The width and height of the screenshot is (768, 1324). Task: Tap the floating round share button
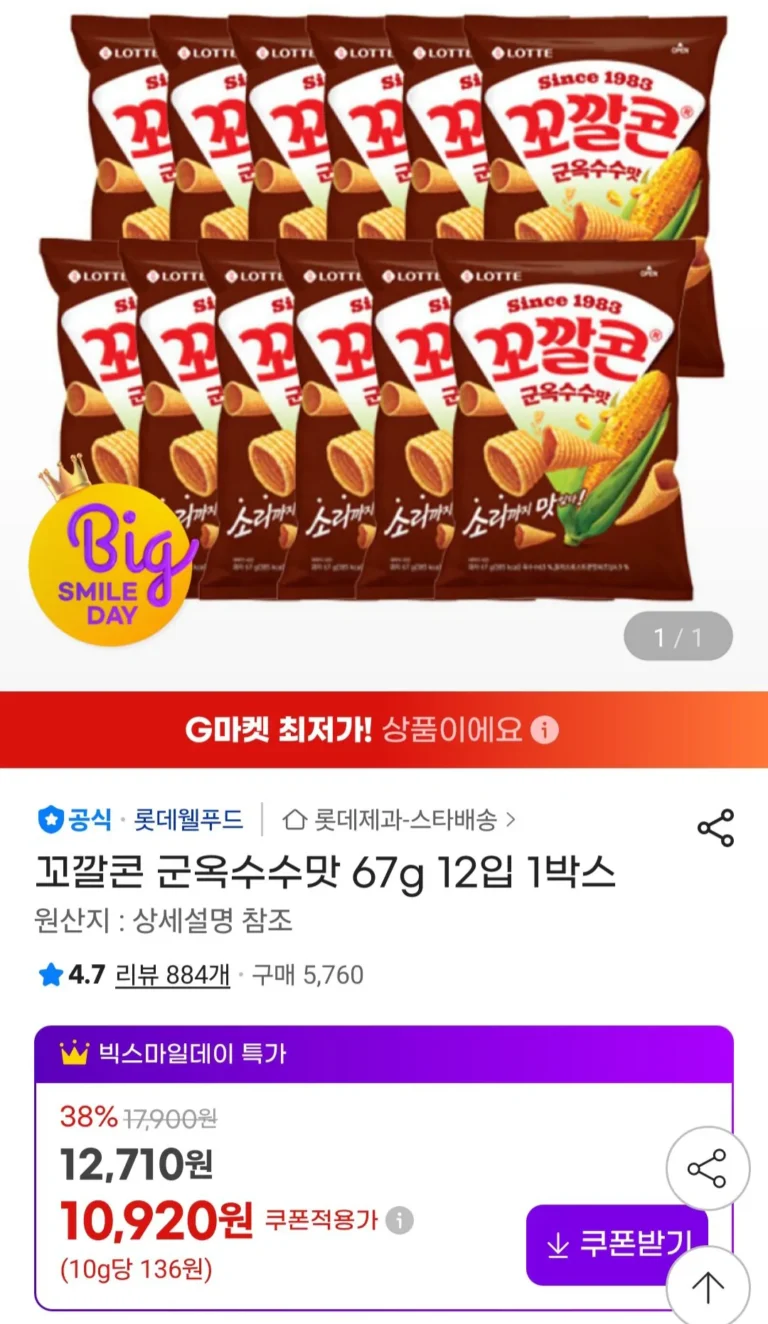tap(708, 1169)
